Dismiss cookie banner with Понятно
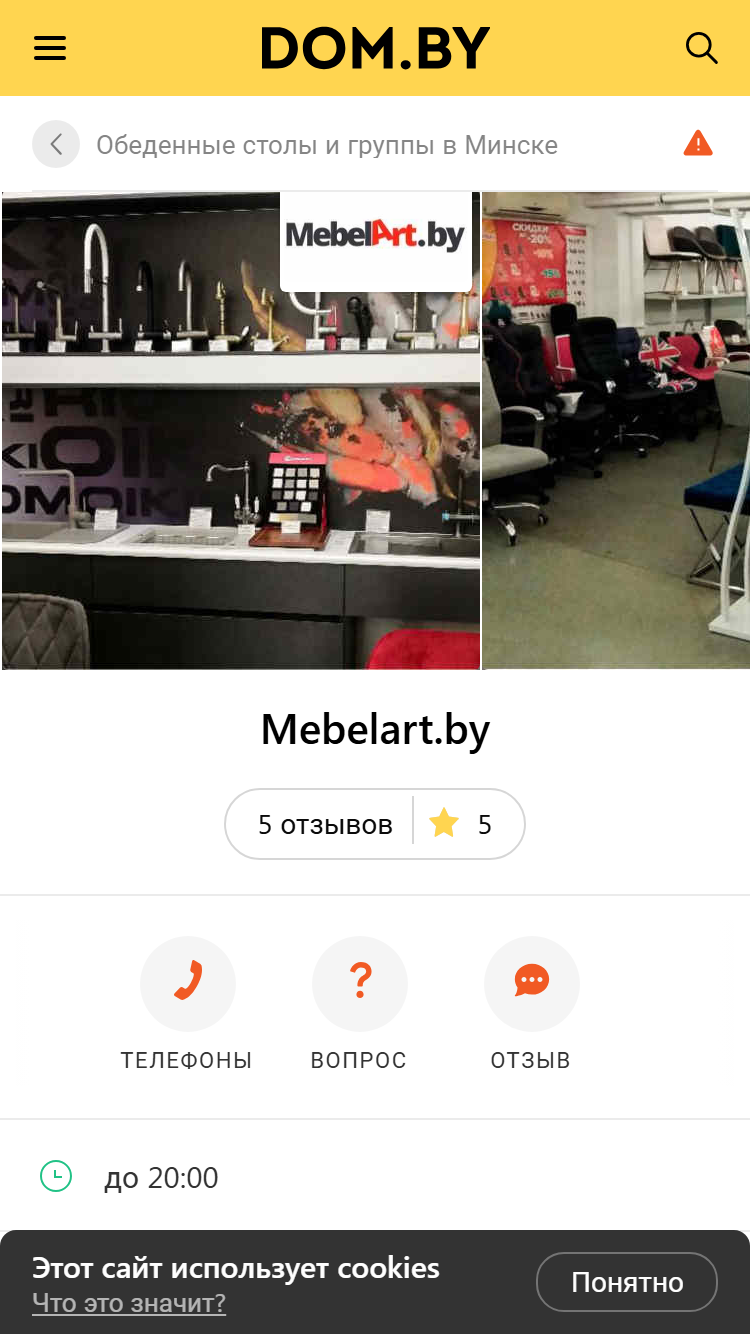Image resolution: width=750 pixels, height=1334 pixels. tap(627, 1282)
